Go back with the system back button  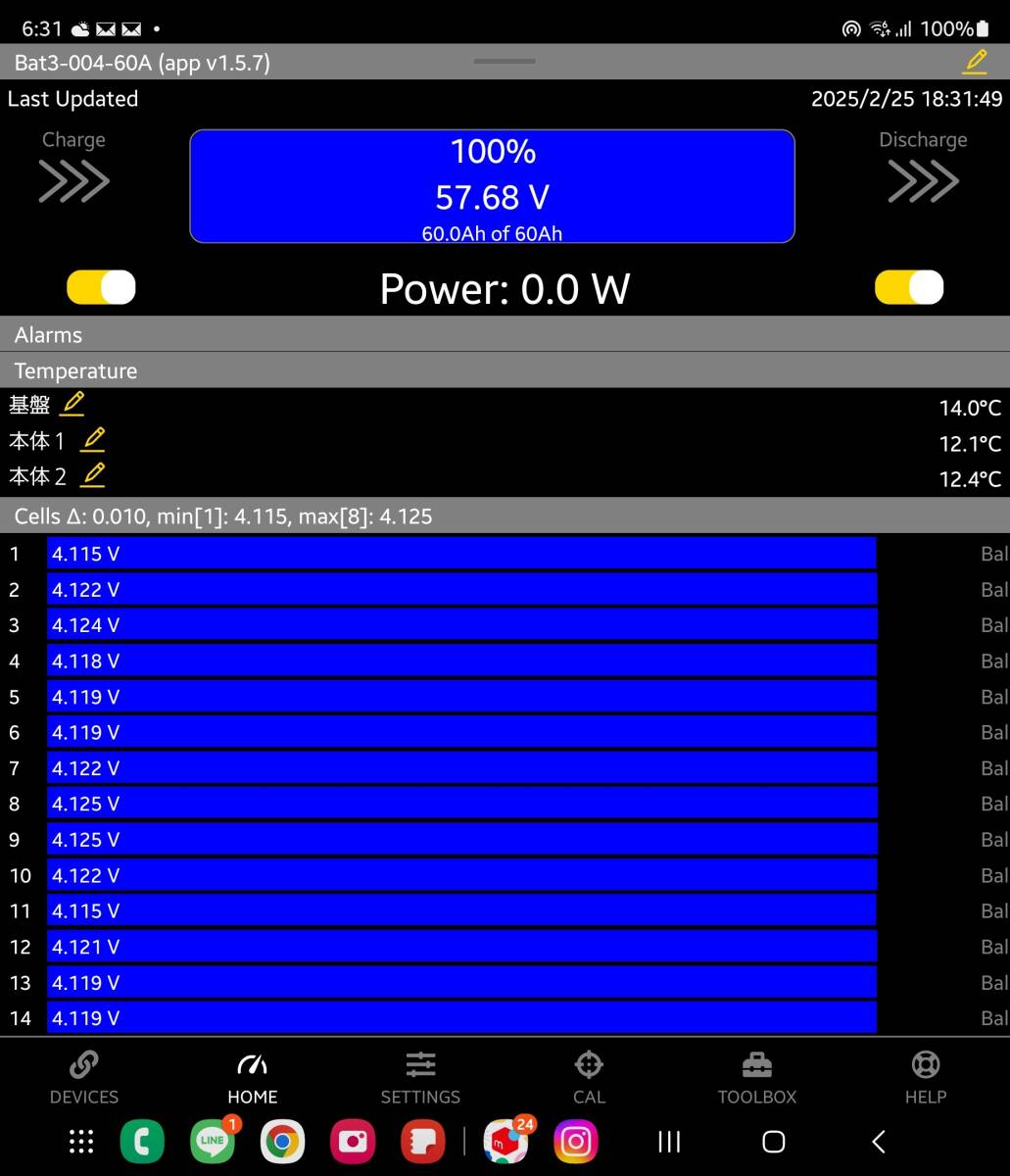879,1142
